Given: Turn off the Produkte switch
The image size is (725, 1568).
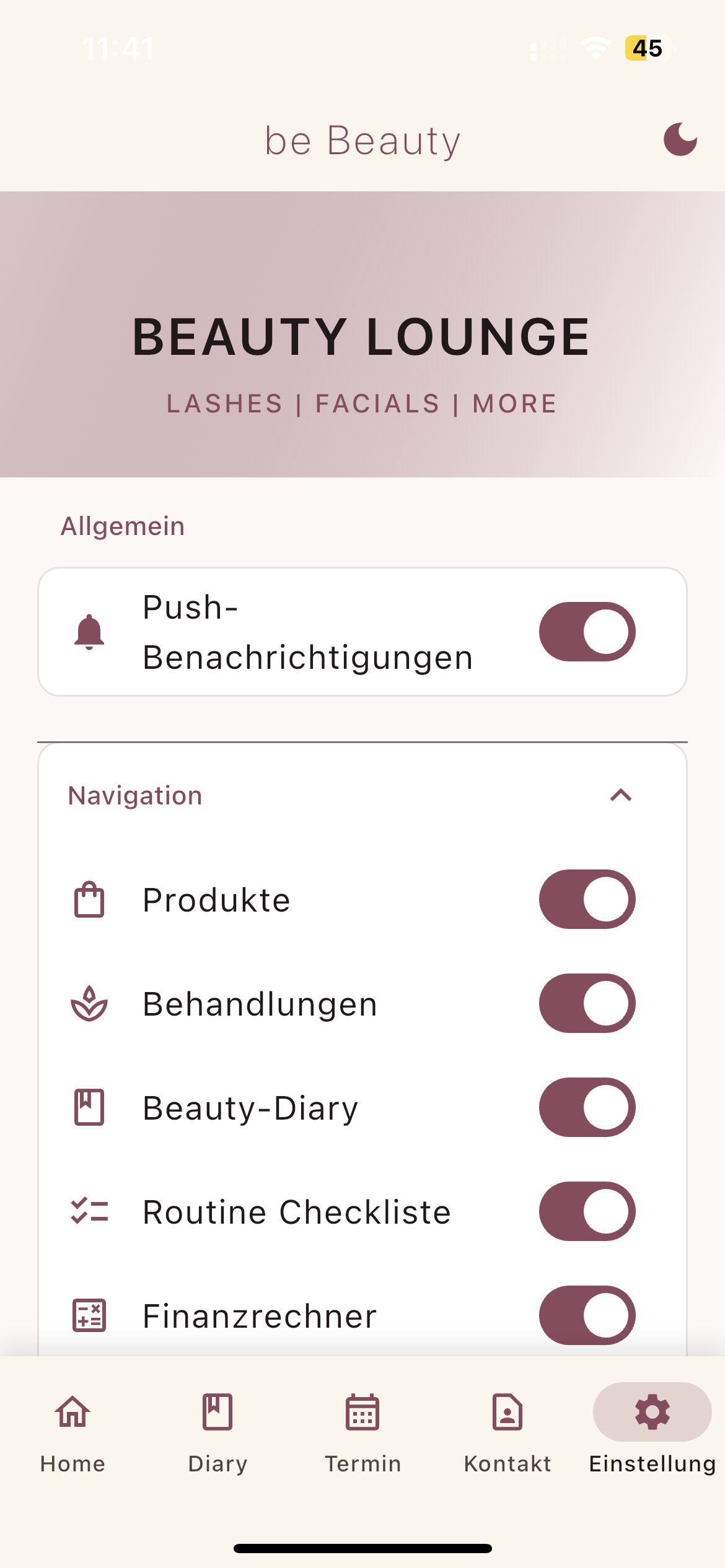Looking at the screenshot, I should tap(586, 900).
